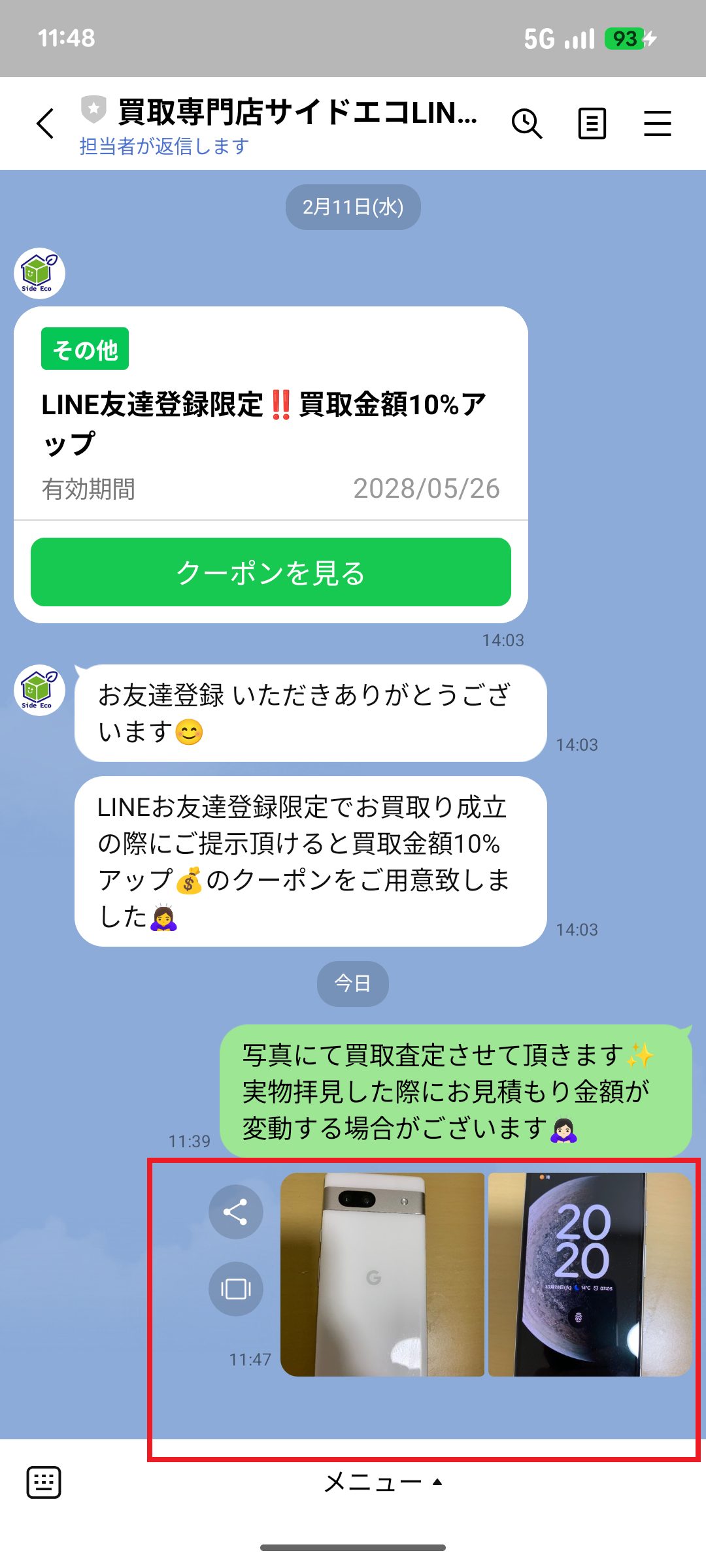
Task: Open the hamburger chat menu
Action: pyautogui.click(x=657, y=123)
